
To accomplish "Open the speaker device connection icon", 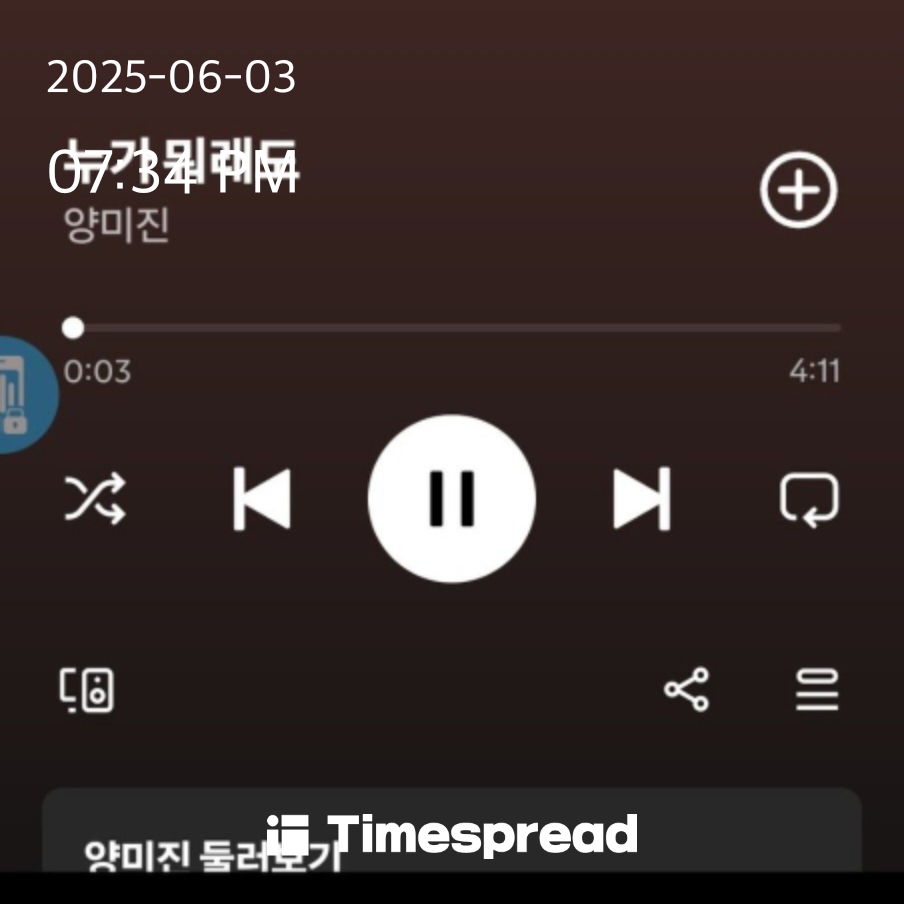I will (x=86, y=691).
